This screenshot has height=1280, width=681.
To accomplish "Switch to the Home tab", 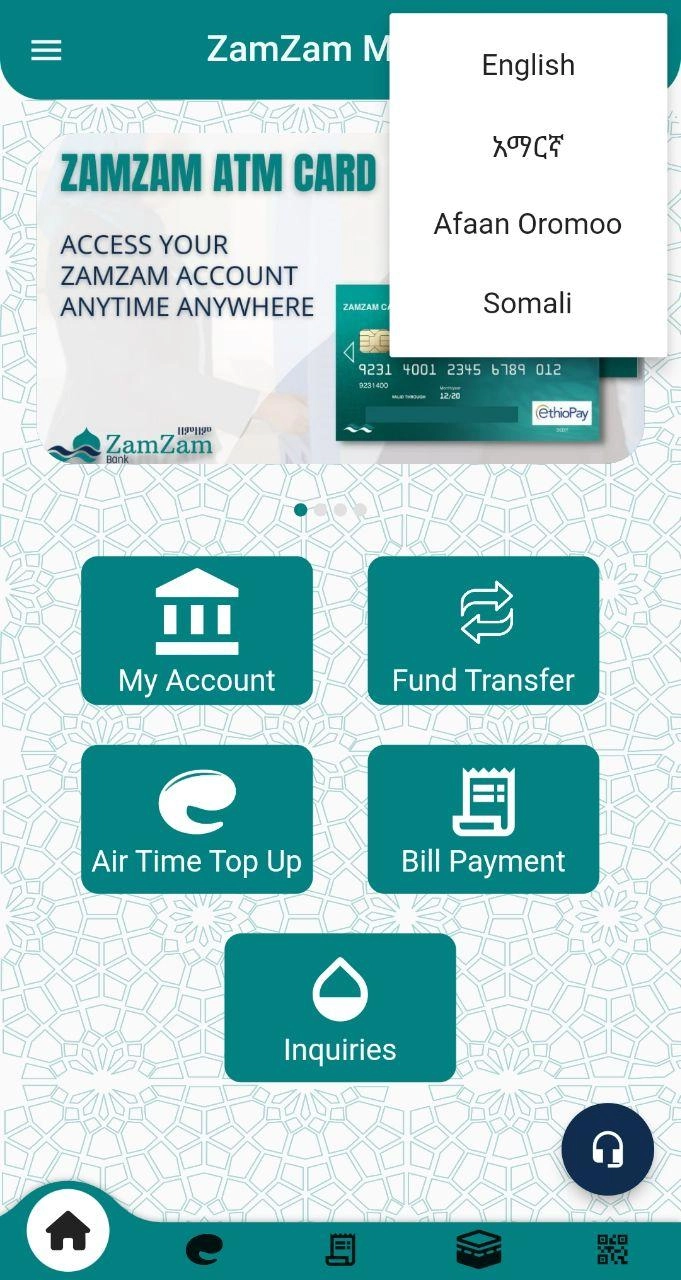I will pos(68,1232).
